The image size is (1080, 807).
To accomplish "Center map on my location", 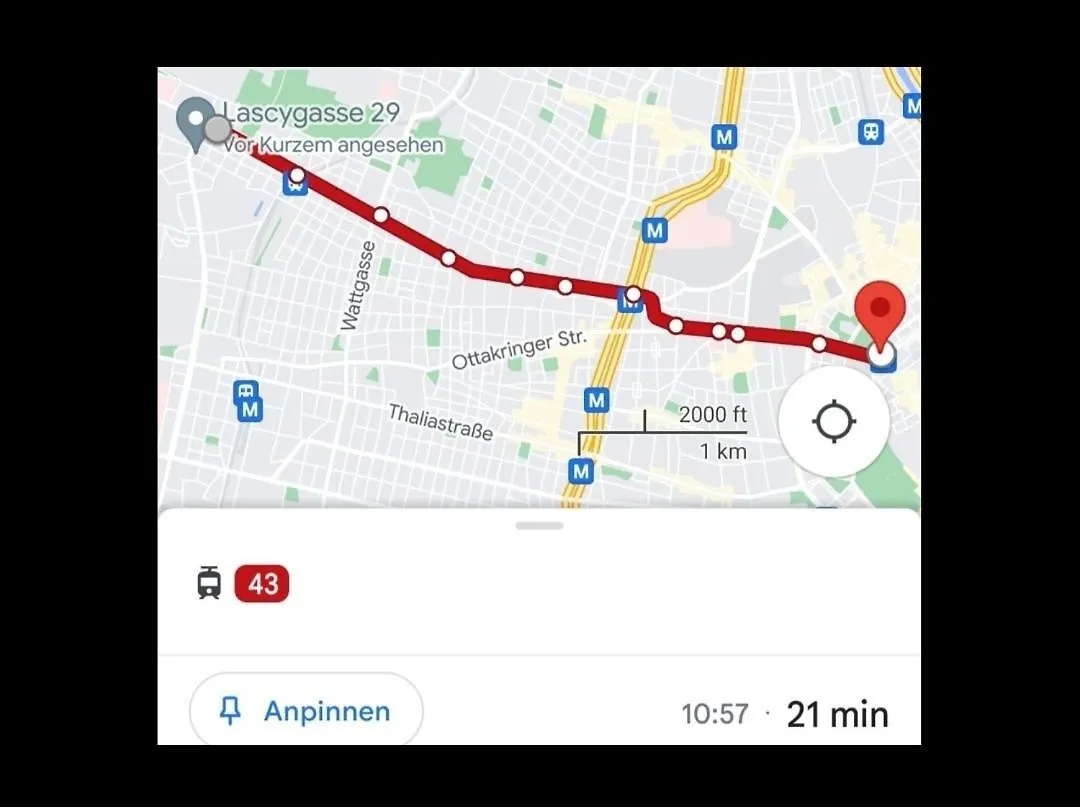I will (834, 421).
